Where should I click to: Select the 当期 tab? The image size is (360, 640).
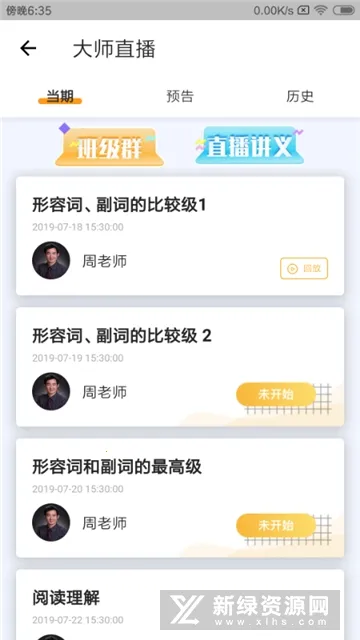pos(60,96)
